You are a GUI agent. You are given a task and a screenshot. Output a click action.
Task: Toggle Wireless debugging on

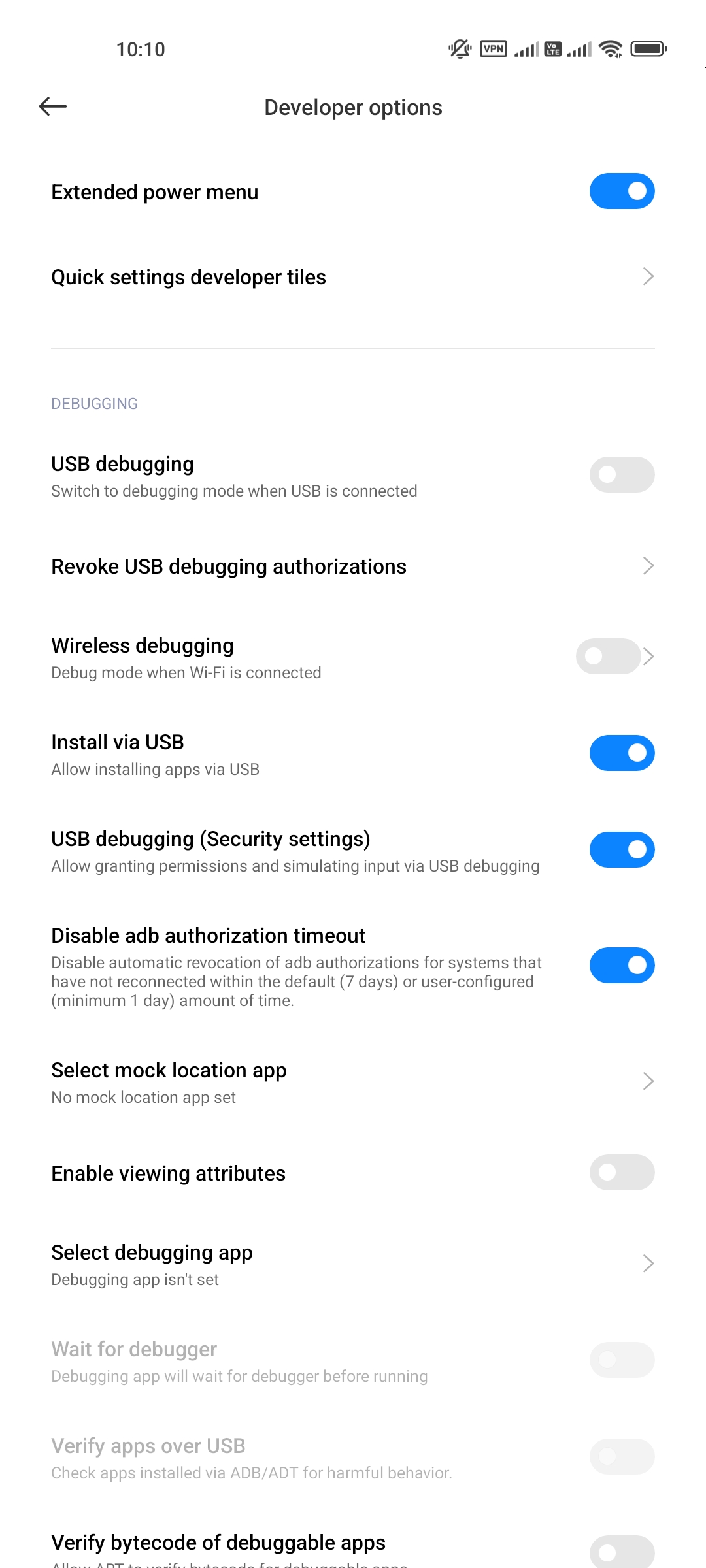(x=608, y=657)
